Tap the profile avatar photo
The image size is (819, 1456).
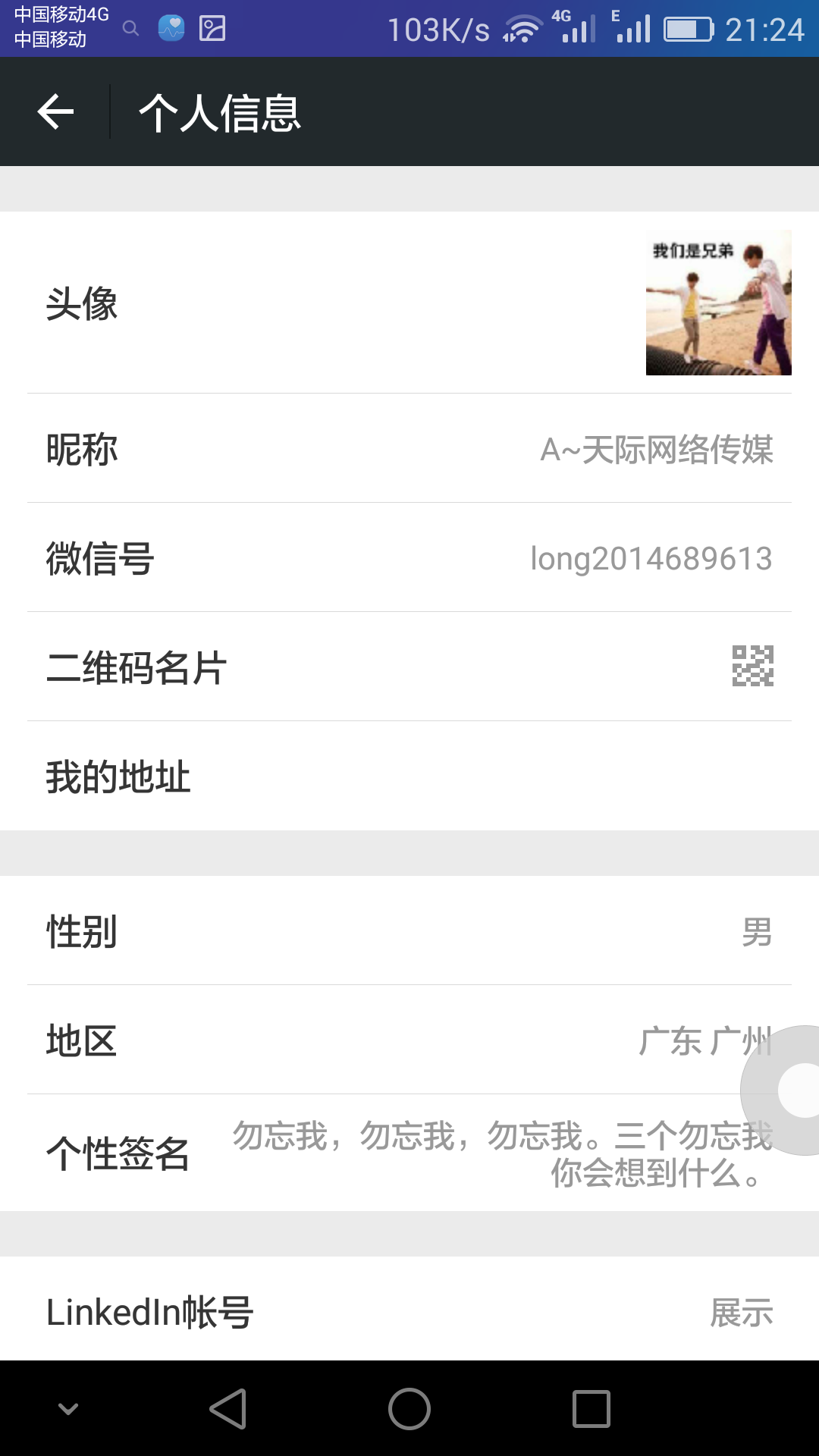click(x=718, y=303)
